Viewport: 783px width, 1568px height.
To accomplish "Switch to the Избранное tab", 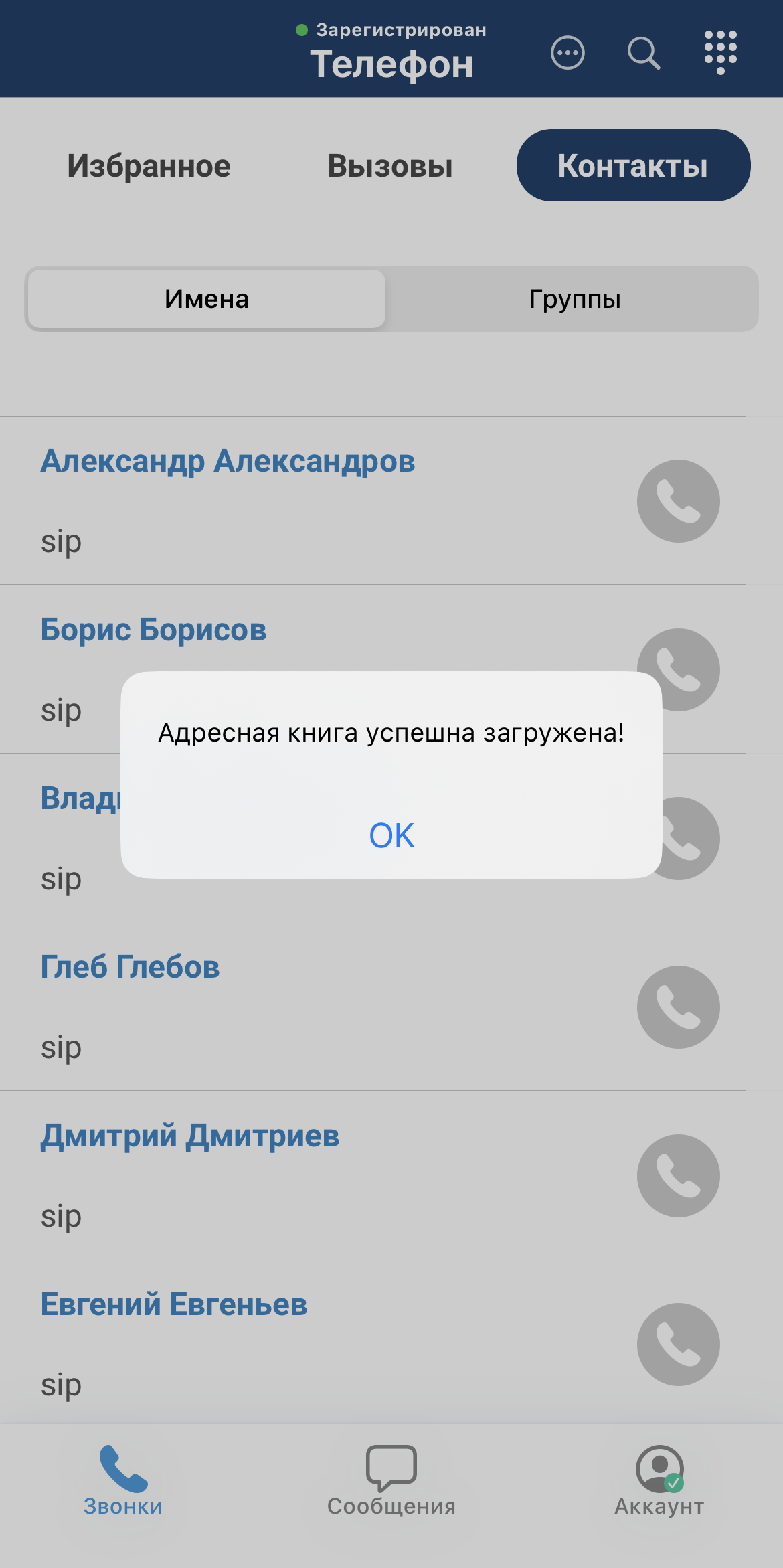I will click(149, 166).
